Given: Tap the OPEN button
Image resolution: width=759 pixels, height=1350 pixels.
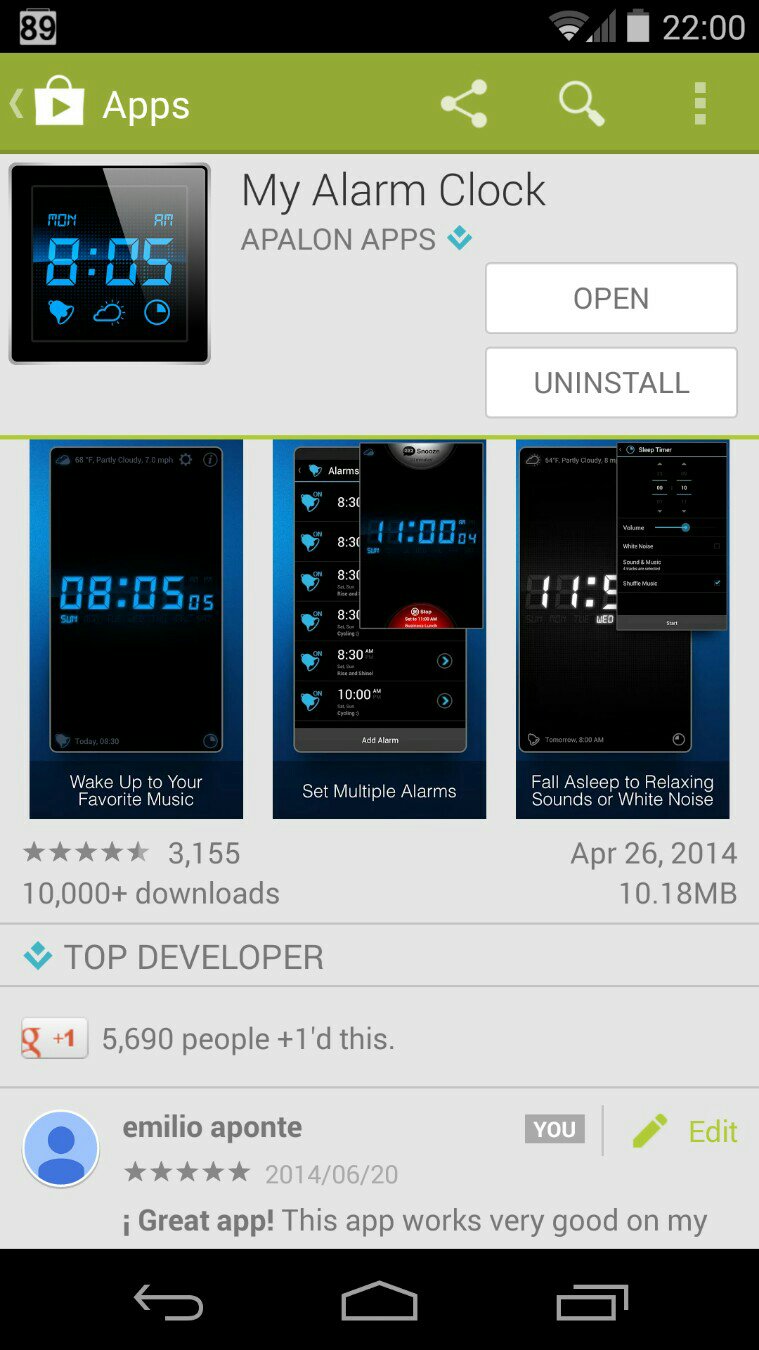Looking at the screenshot, I should click(611, 298).
